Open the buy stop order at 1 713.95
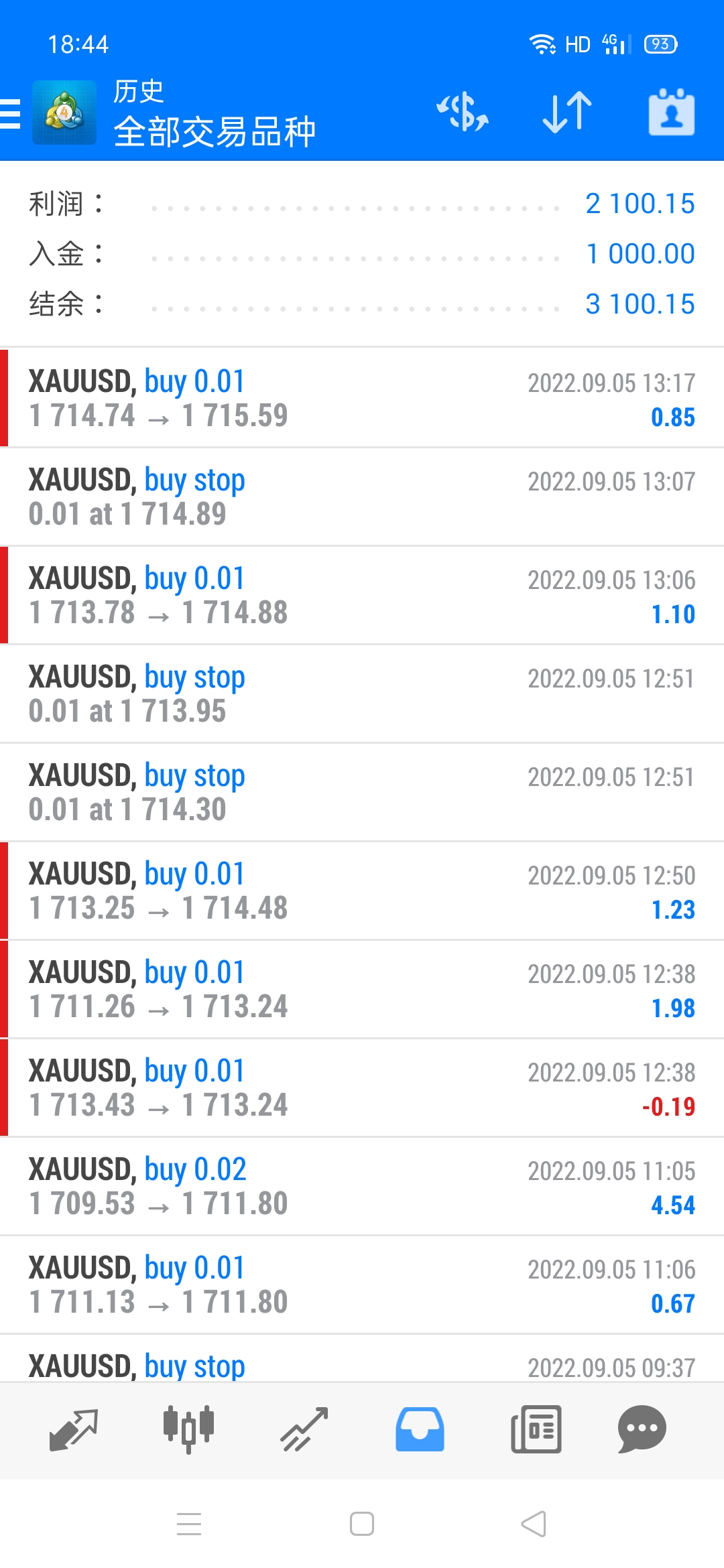 pos(362,694)
